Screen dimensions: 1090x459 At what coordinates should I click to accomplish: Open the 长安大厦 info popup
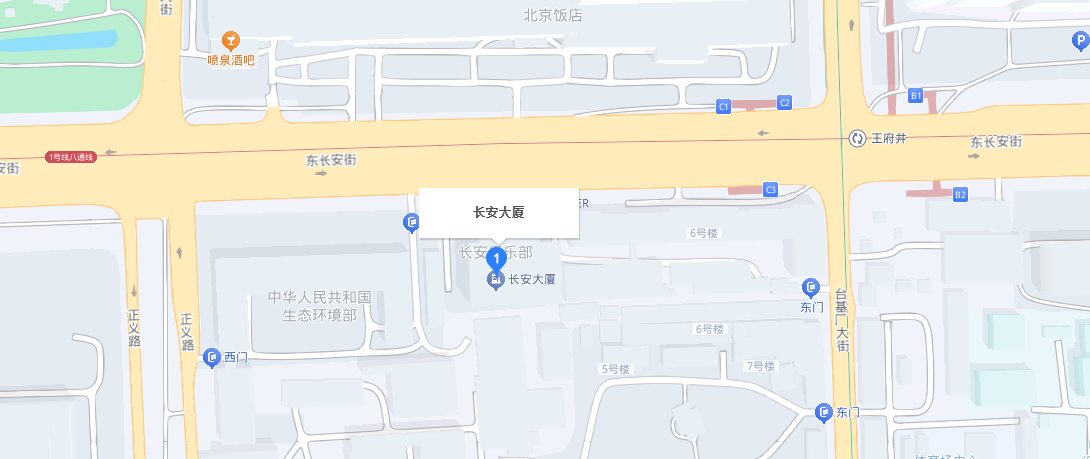pyautogui.click(x=498, y=212)
